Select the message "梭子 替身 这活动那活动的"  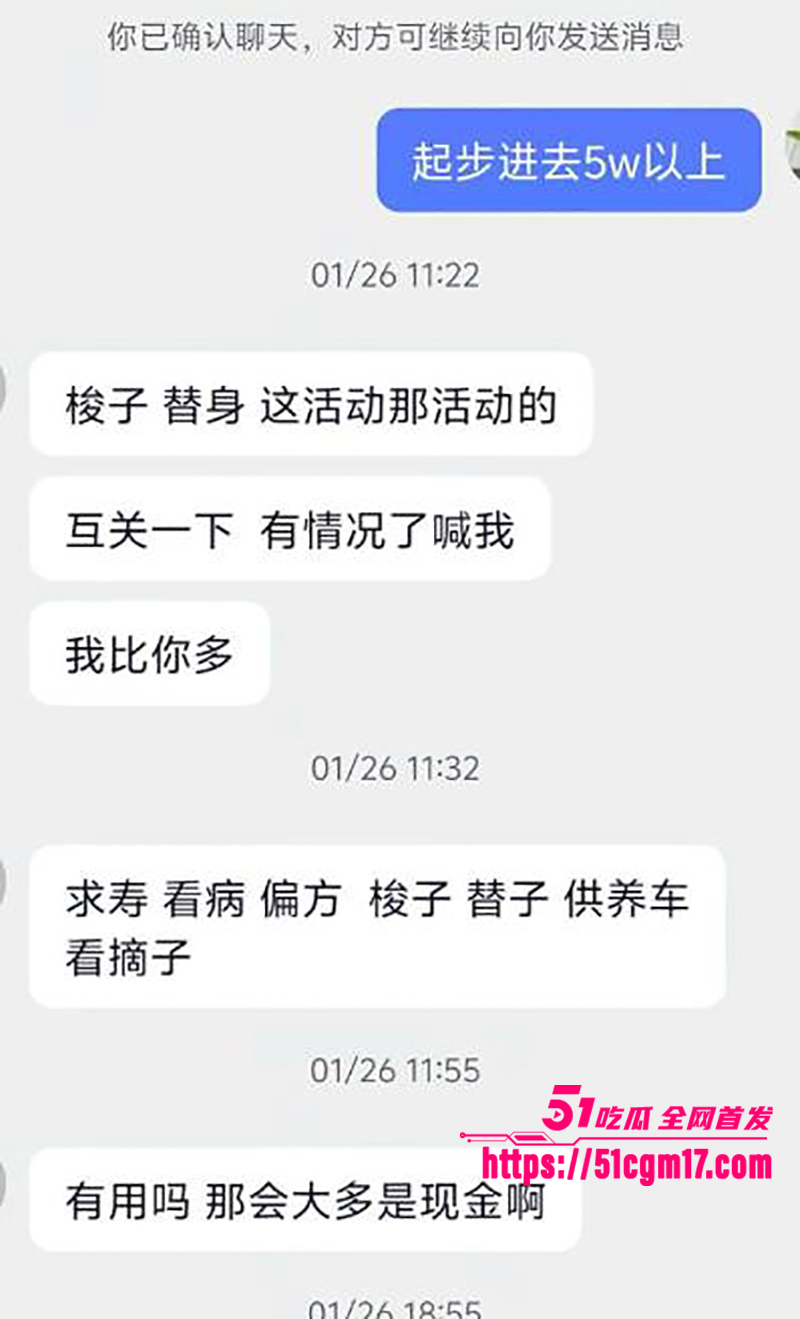pos(310,403)
